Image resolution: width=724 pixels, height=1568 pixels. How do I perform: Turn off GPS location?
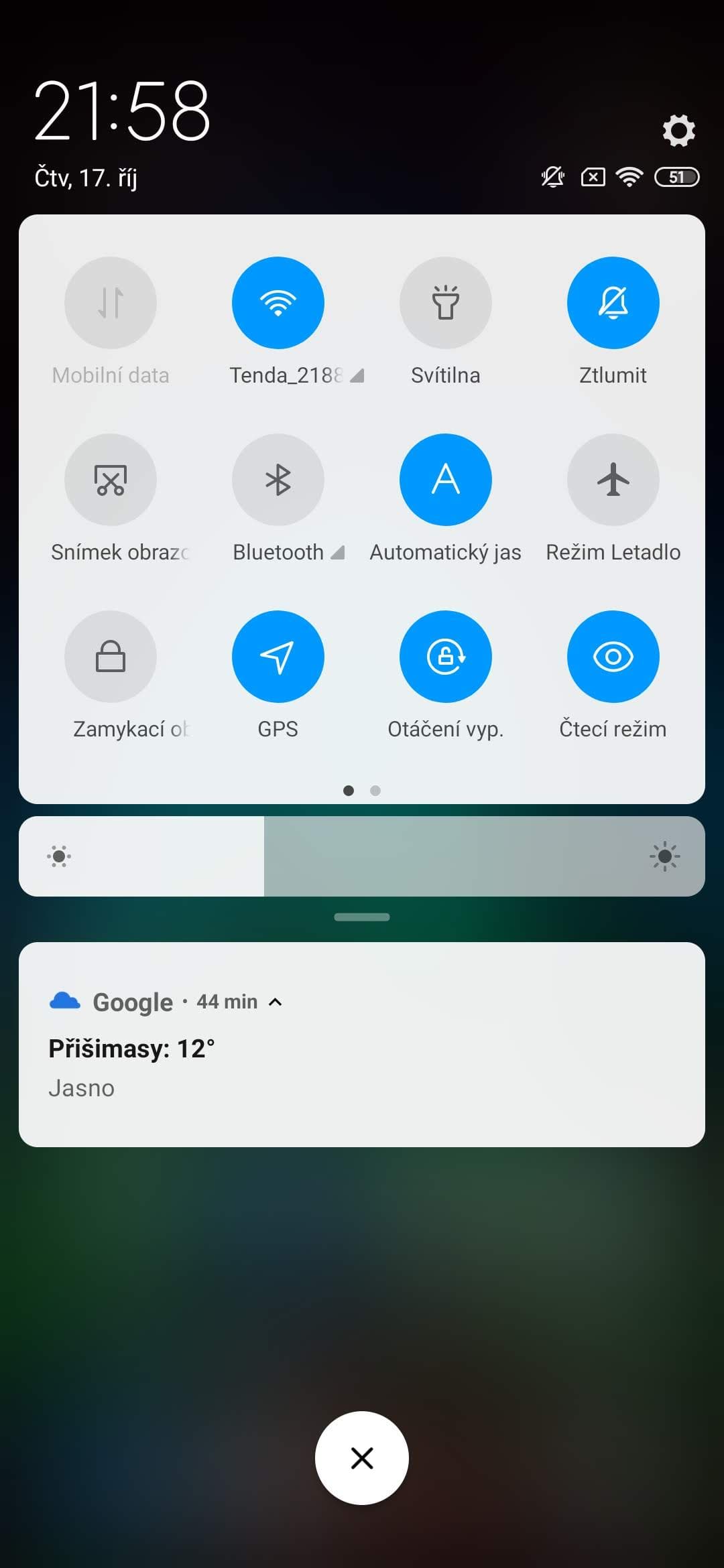[x=278, y=657]
